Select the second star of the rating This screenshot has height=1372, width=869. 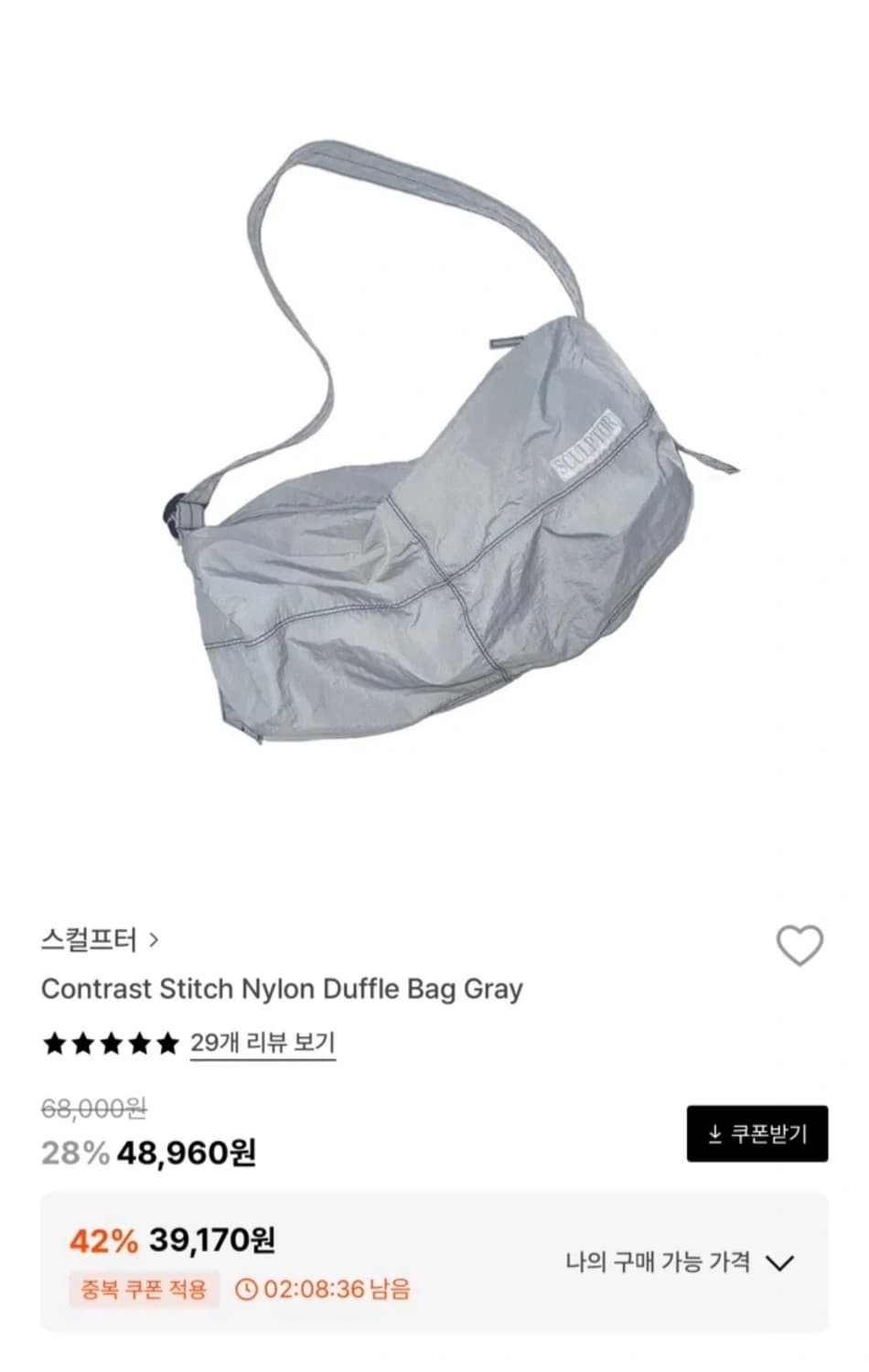(85, 1042)
